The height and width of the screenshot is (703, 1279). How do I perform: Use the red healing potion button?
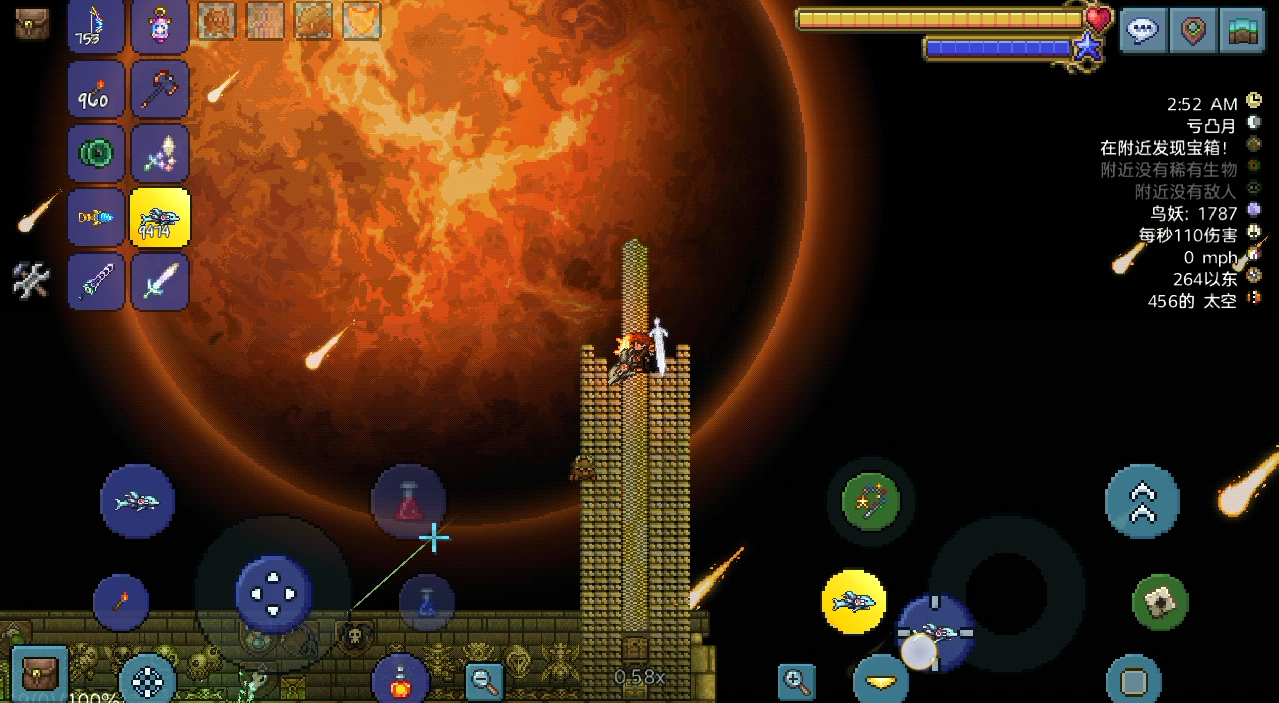pyautogui.click(x=408, y=500)
